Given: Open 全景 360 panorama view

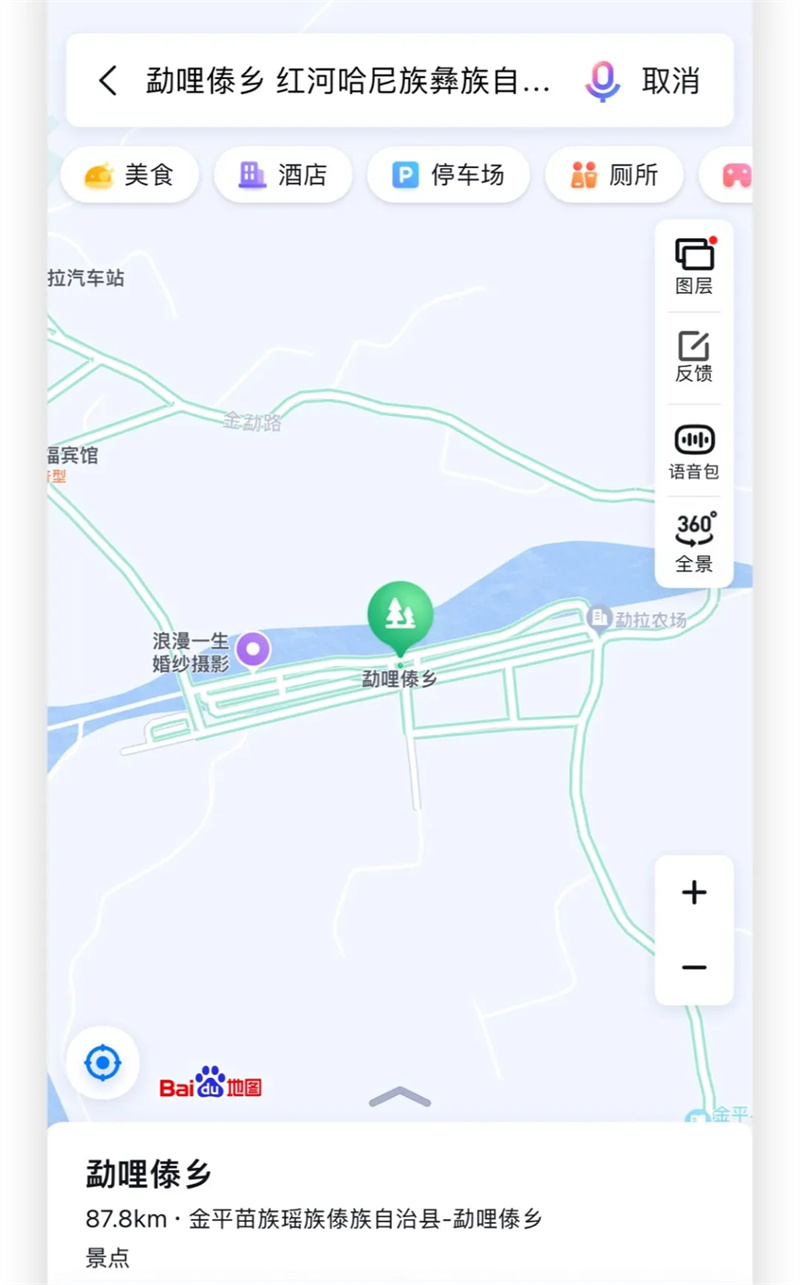Looking at the screenshot, I should (694, 542).
